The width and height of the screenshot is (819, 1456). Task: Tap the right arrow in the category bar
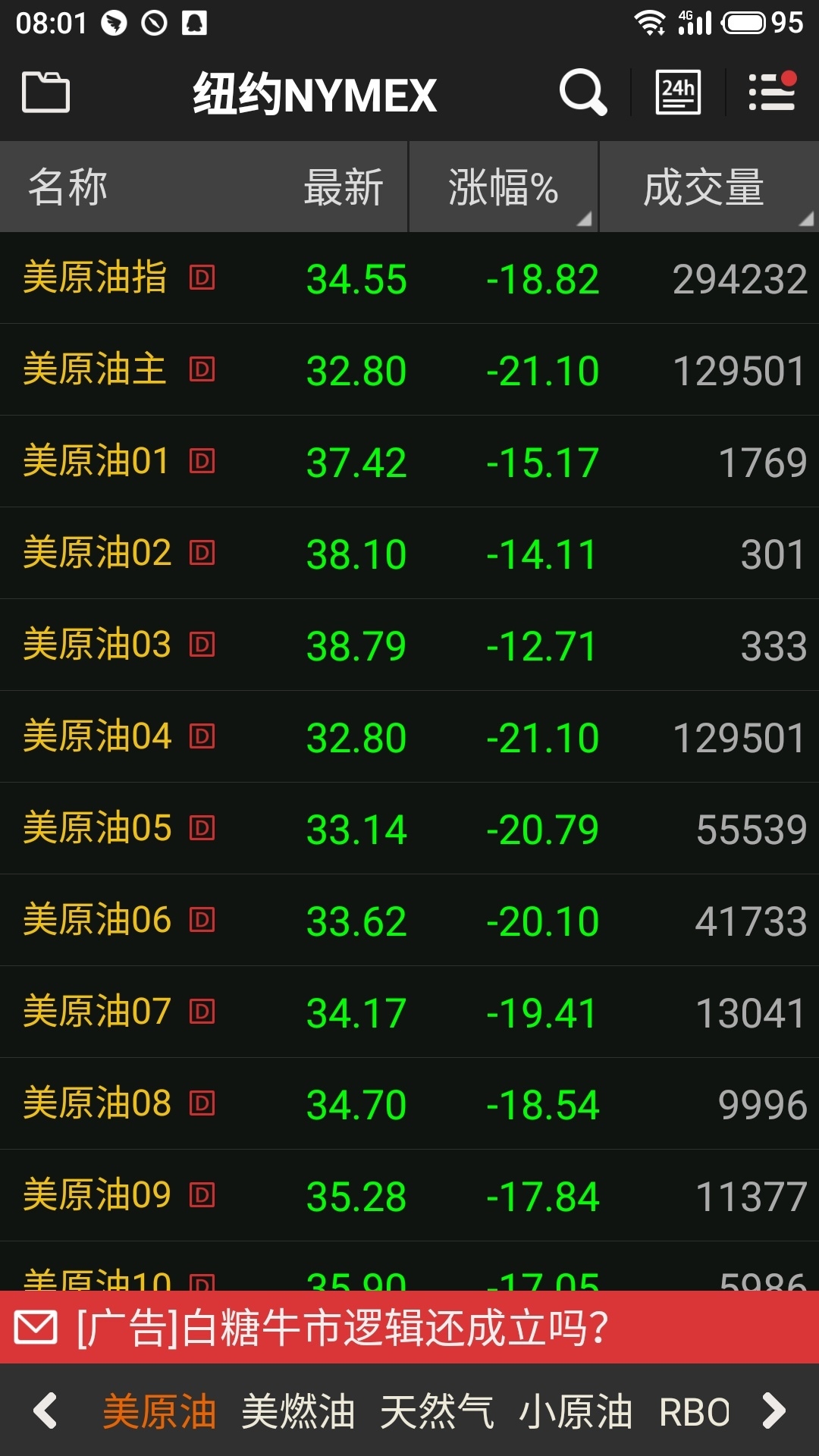773,1411
